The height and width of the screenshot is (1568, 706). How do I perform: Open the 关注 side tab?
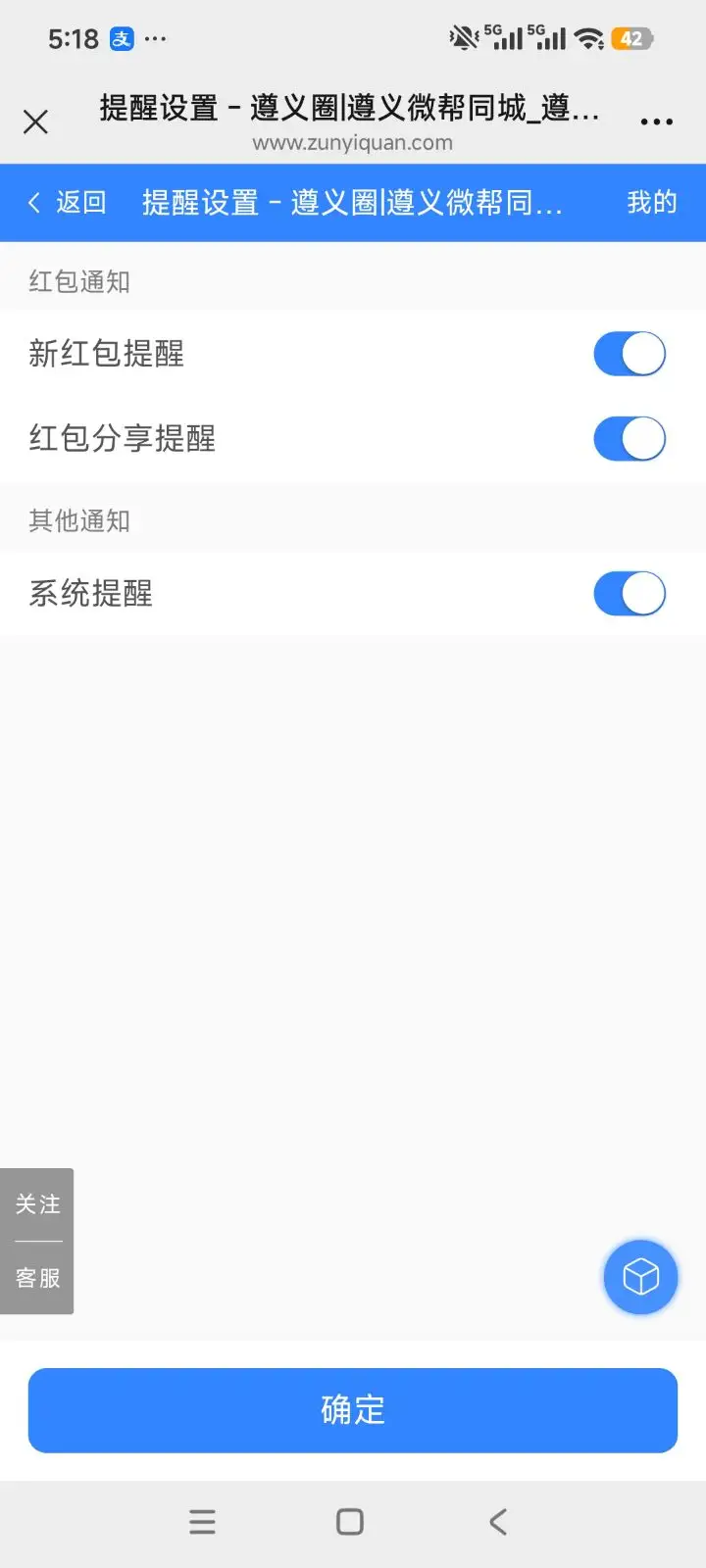pos(36,1204)
